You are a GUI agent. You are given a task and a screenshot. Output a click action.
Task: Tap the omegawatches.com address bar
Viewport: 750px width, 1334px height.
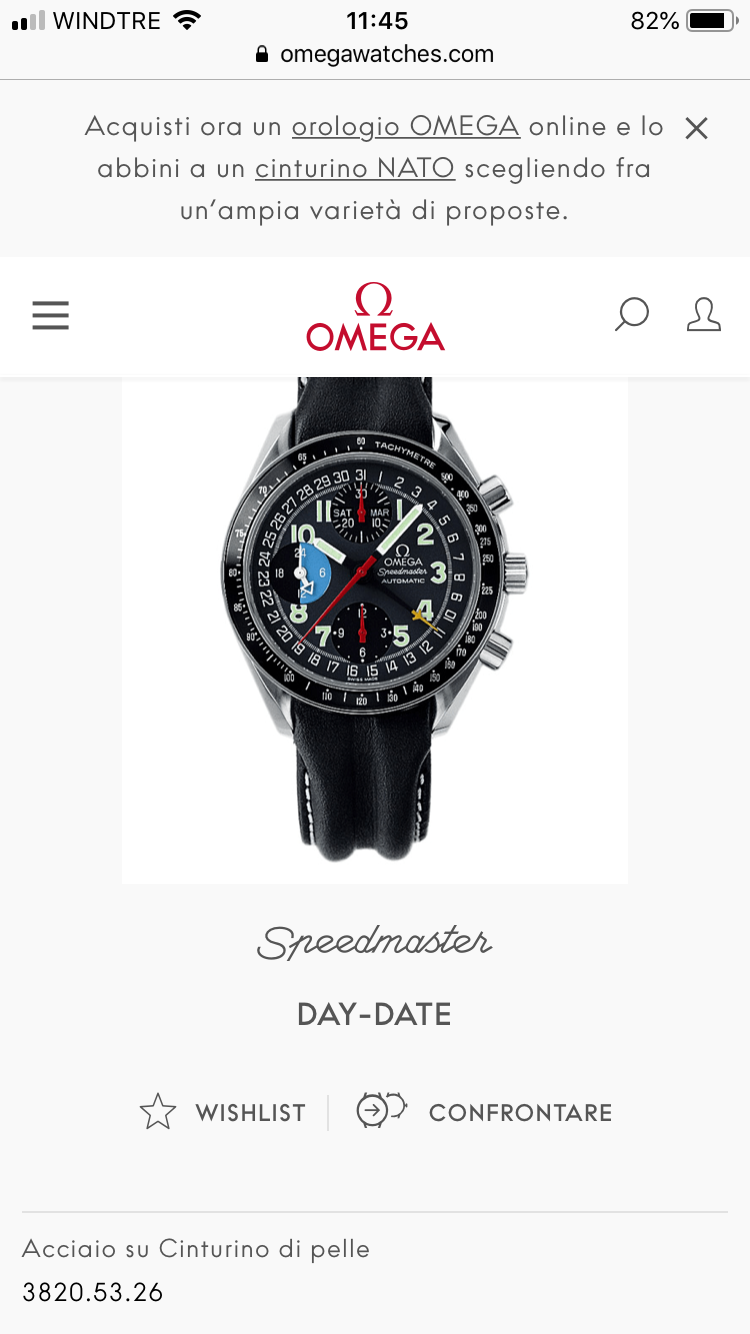click(375, 54)
